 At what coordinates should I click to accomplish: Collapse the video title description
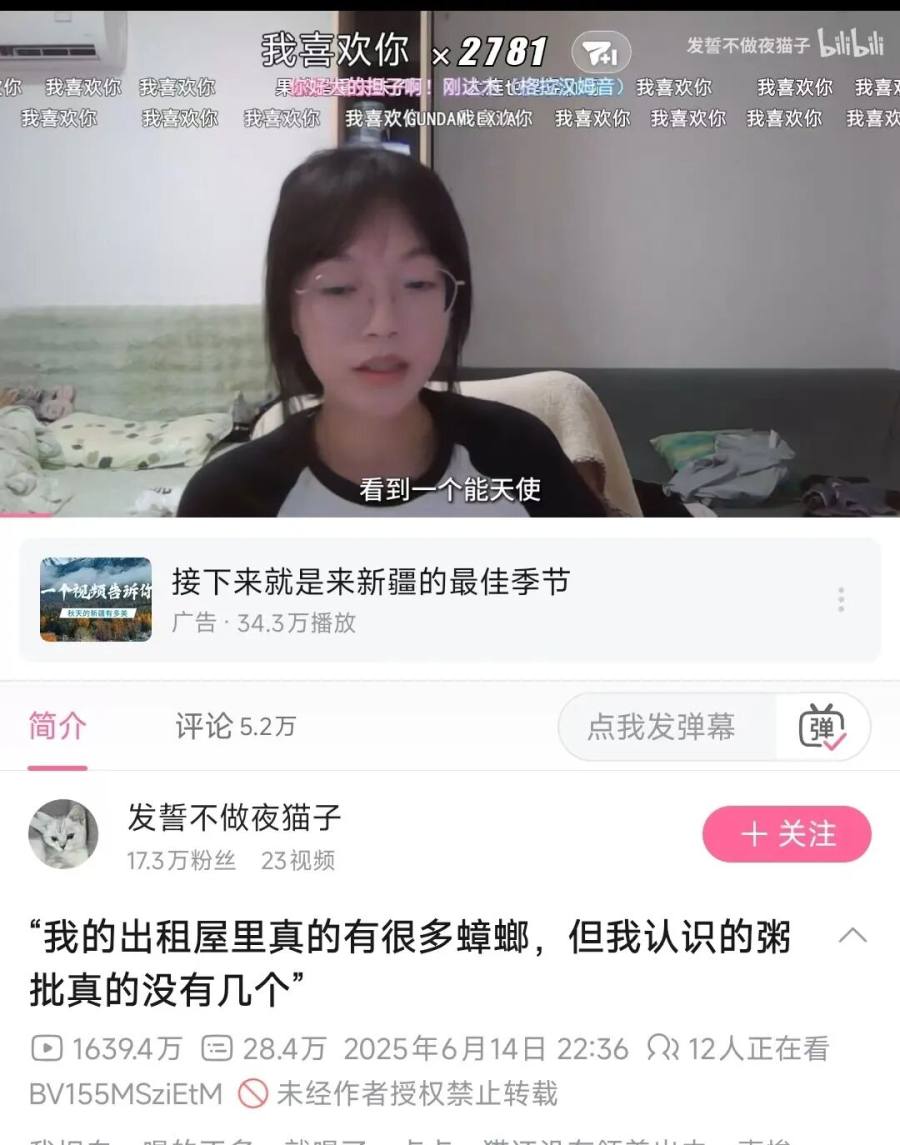[852, 936]
